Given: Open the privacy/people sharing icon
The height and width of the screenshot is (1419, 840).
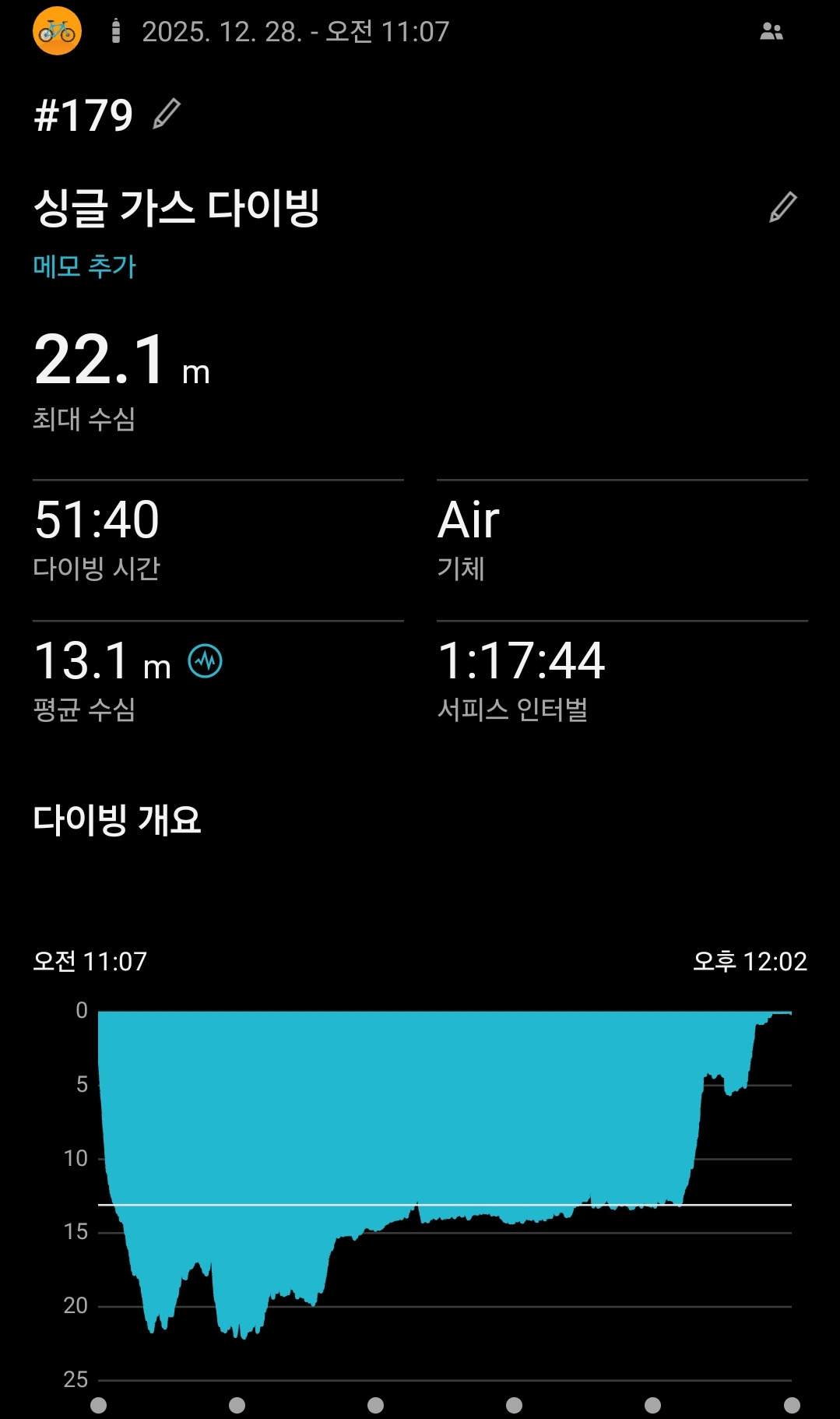Looking at the screenshot, I should click(x=771, y=31).
